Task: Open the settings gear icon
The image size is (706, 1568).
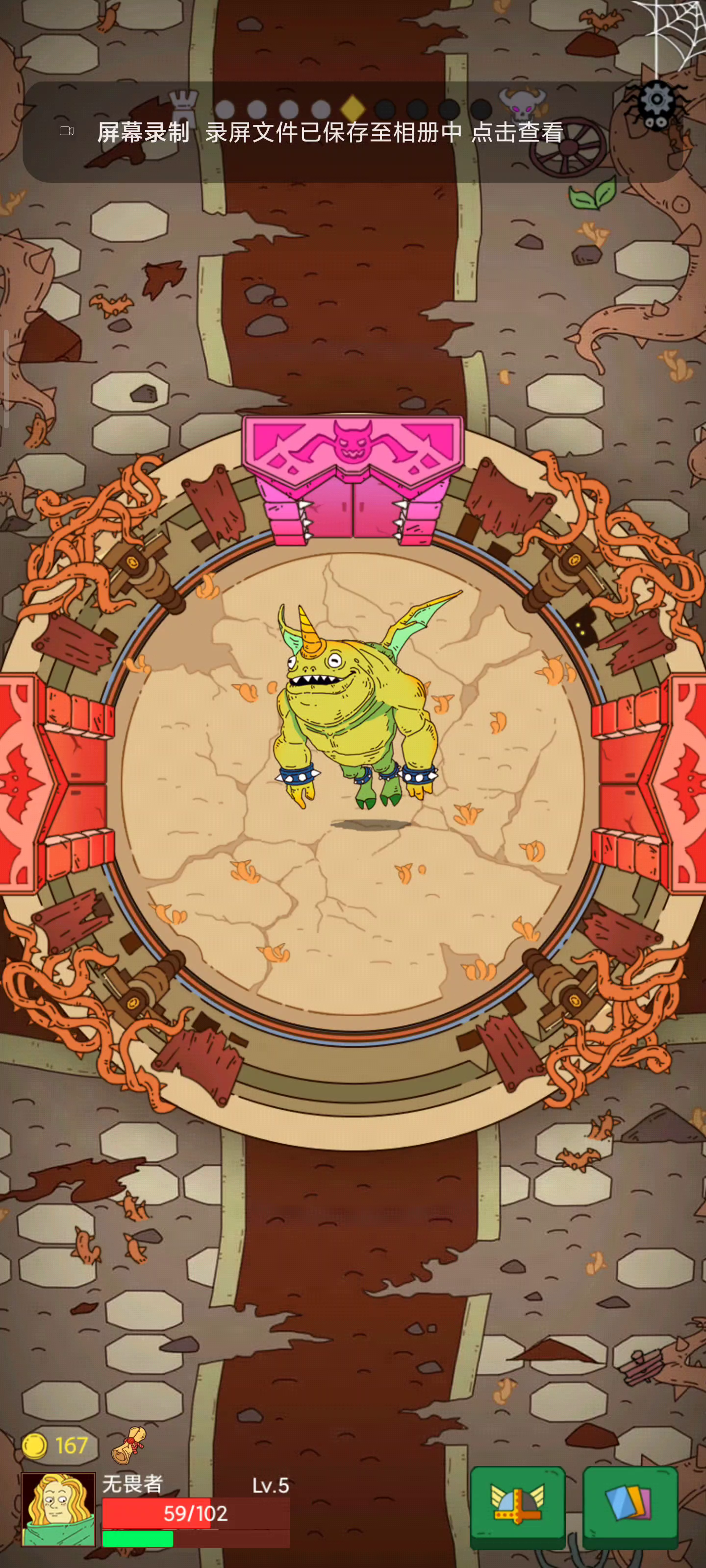Action: [656, 101]
